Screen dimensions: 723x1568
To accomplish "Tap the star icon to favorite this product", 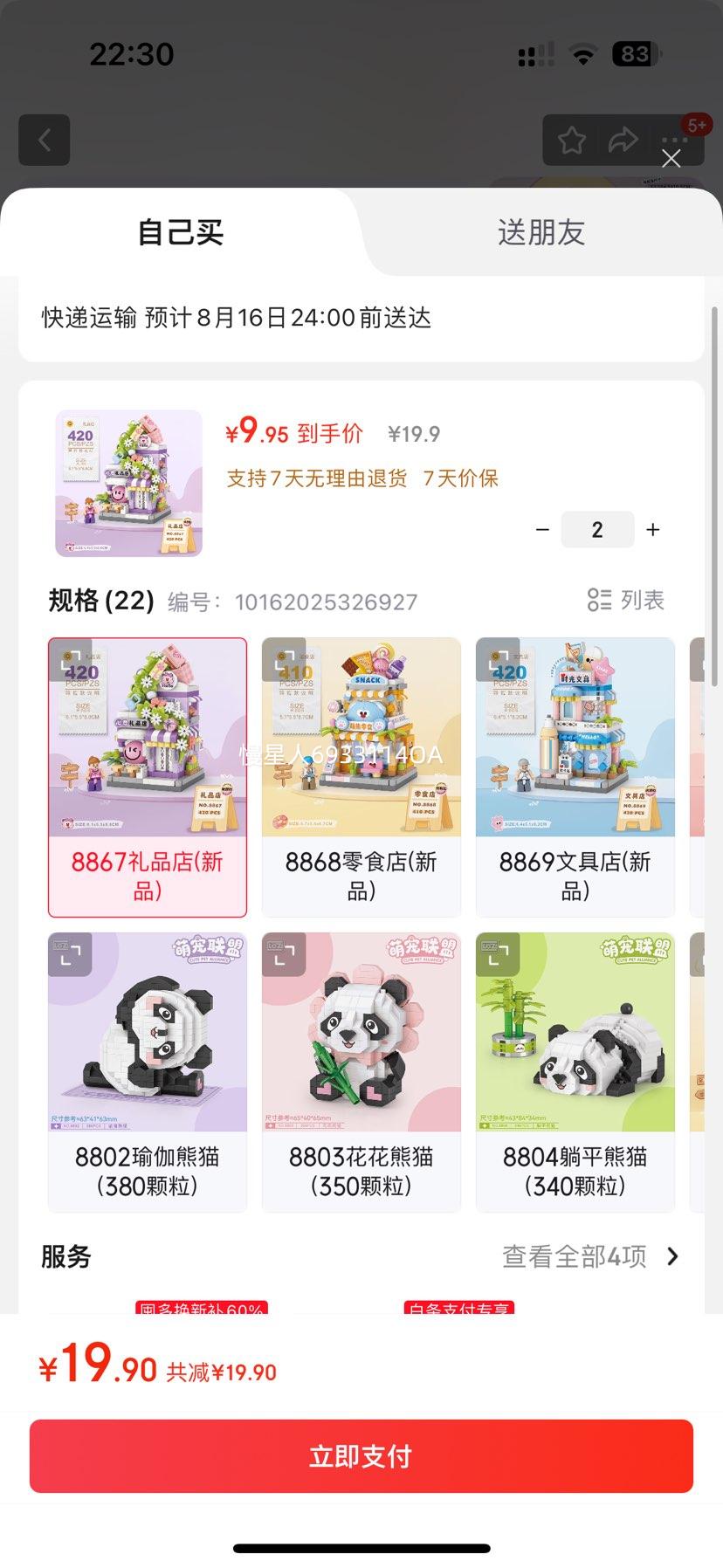I will tap(572, 140).
